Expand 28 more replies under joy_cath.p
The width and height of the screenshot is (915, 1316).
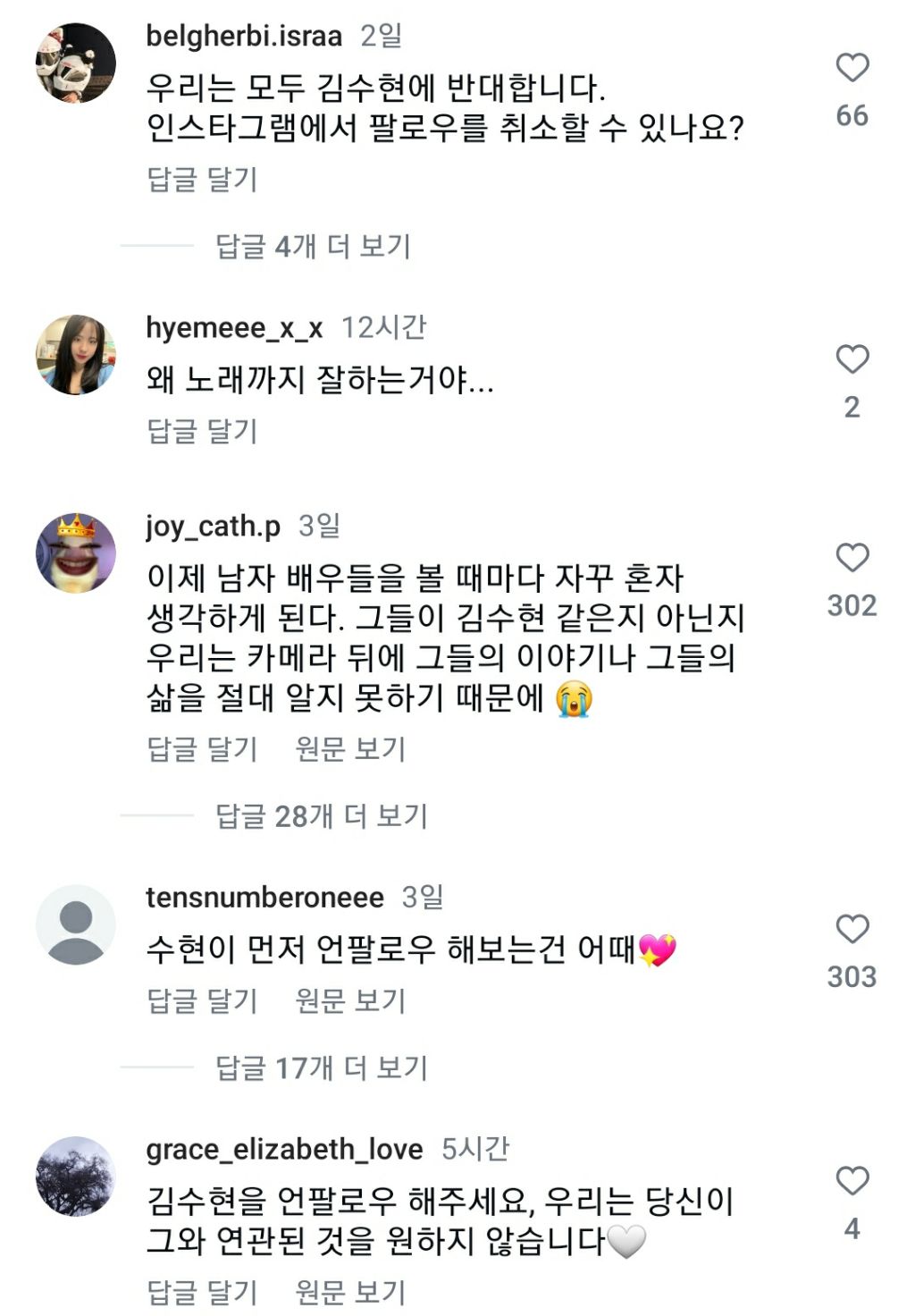point(322,815)
